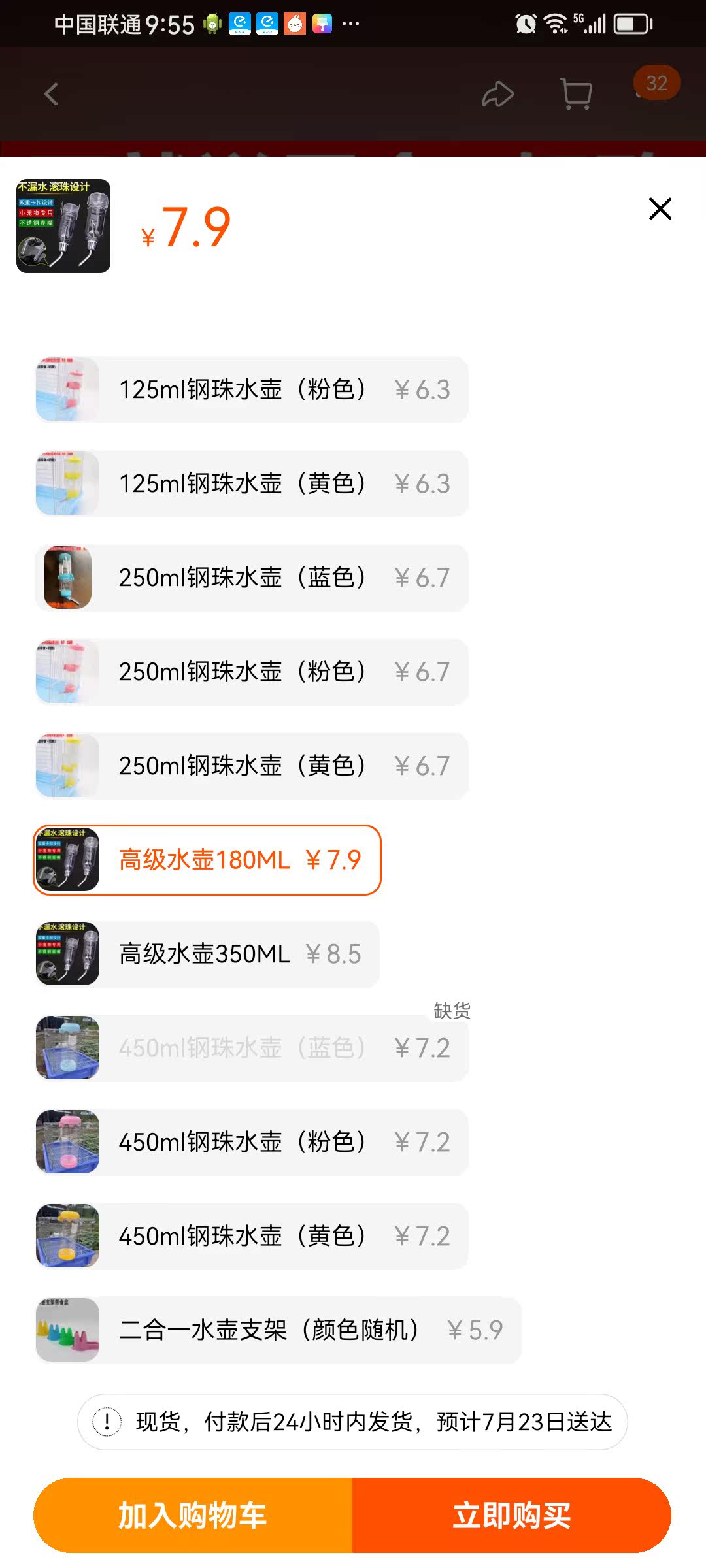Close the product options sheet
Screen dimensions: 706x1568
point(660,209)
